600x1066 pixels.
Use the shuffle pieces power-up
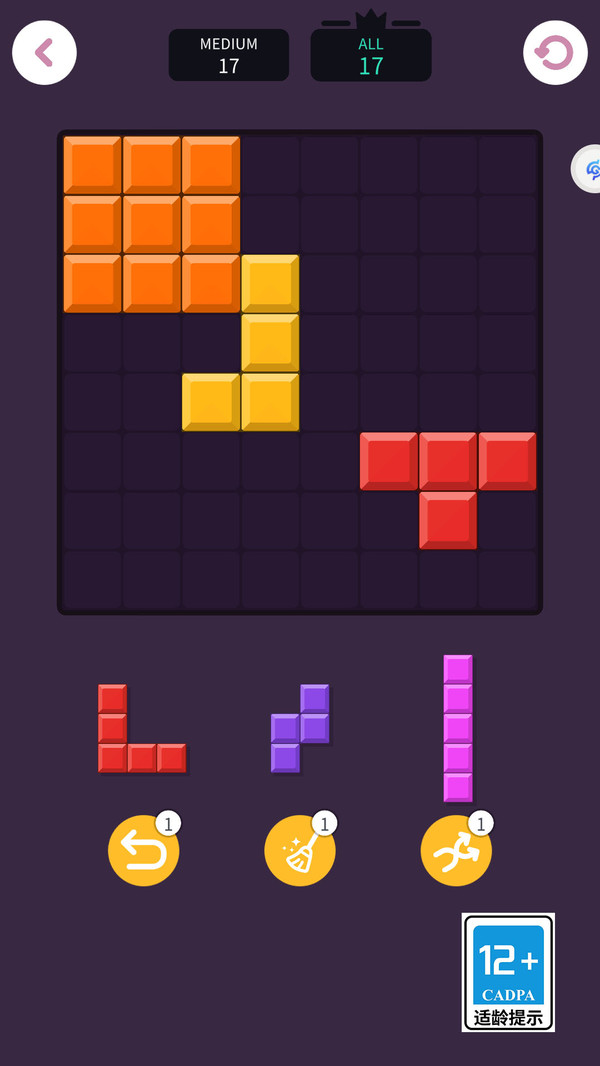456,850
